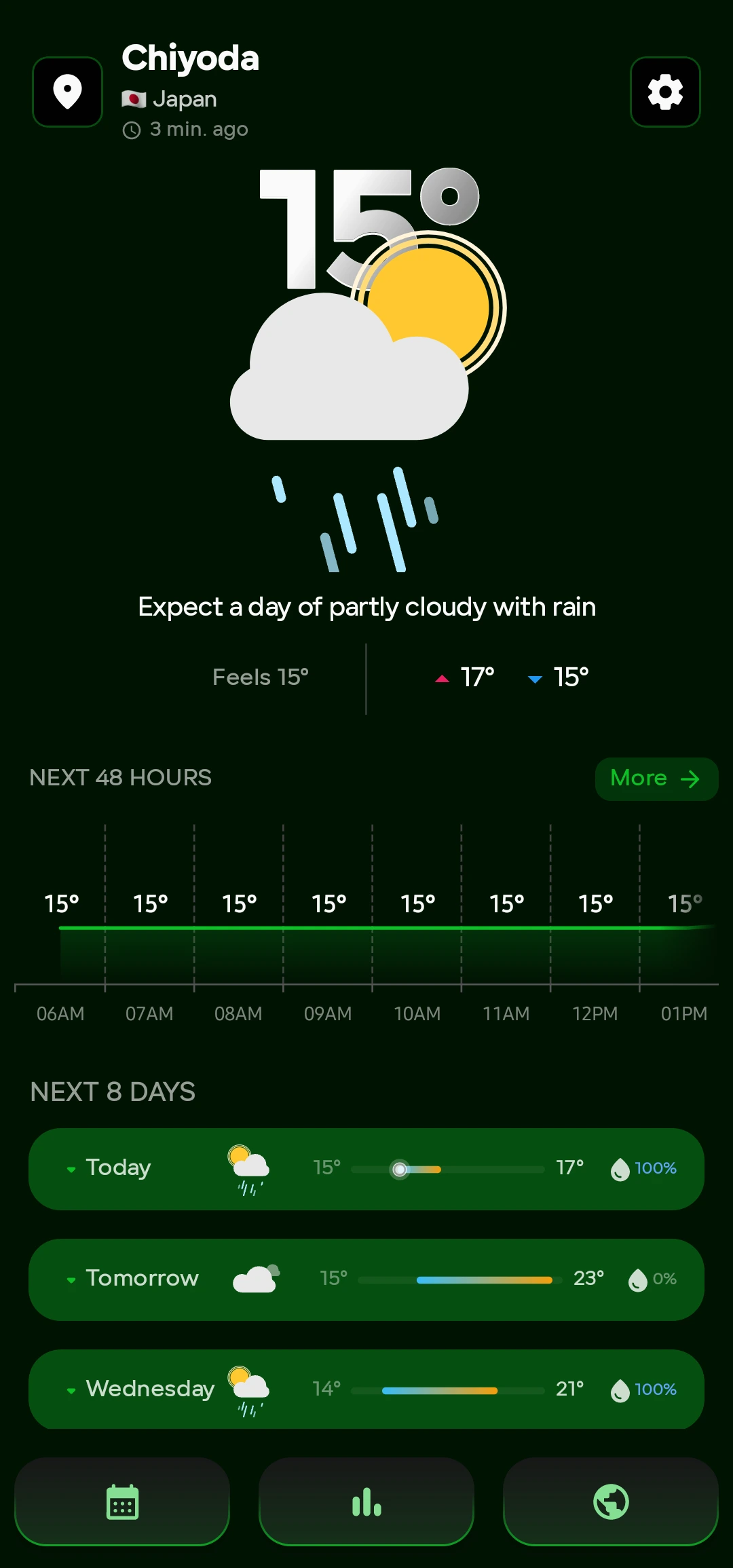Viewport: 733px width, 1568px height.
Task: Switch to the calendar tab
Action: coord(122,1501)
